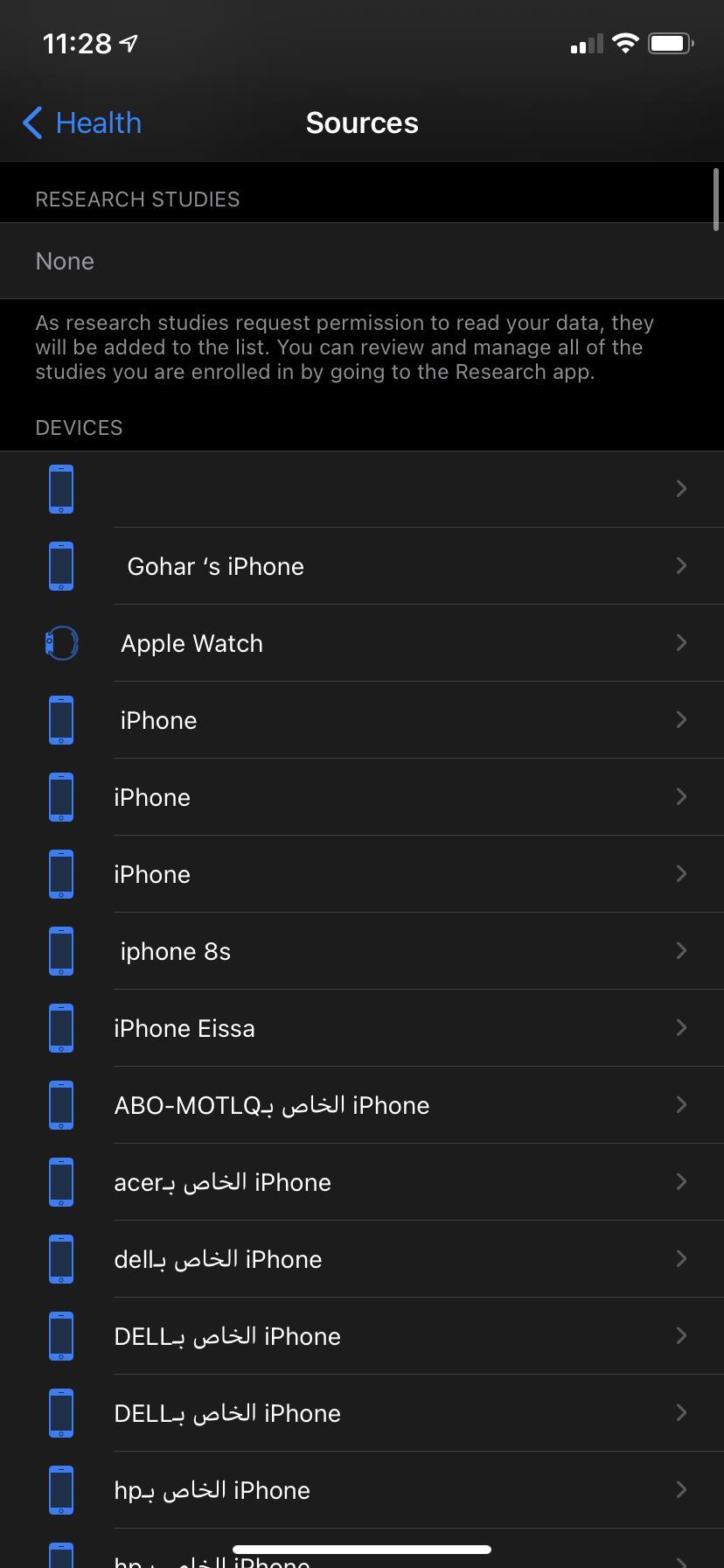Go back to Health
Viewport: 724px width, 1568px height.
(x=82, y=123)
